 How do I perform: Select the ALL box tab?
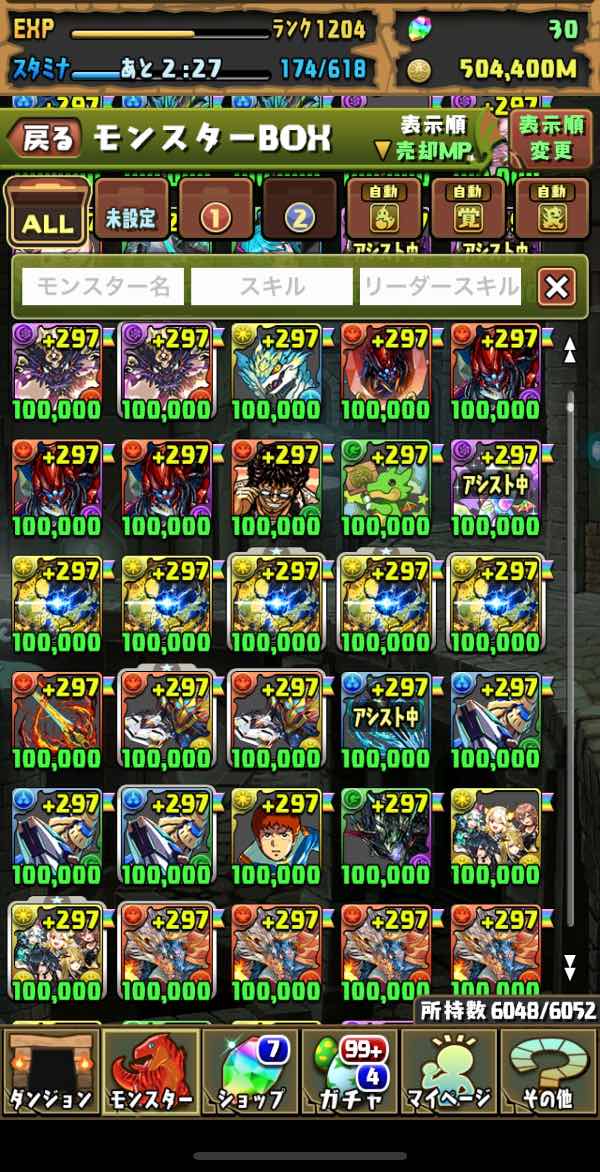click(x=46, y=214)
